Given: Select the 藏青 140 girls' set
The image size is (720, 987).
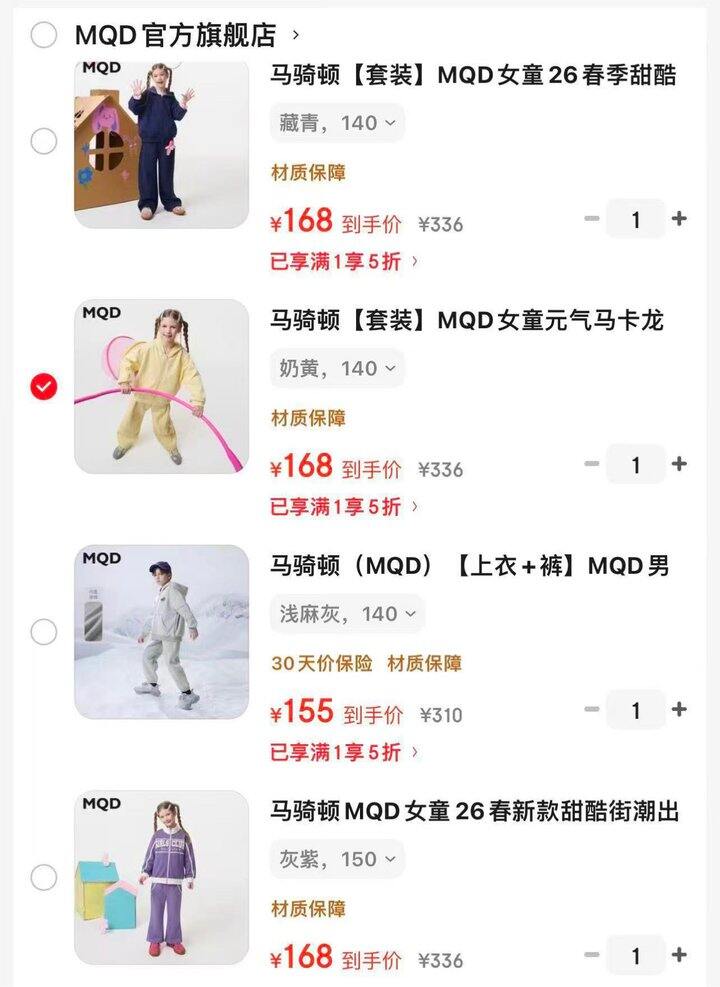Looking at the screenshot, I should [x=43, y=141].
